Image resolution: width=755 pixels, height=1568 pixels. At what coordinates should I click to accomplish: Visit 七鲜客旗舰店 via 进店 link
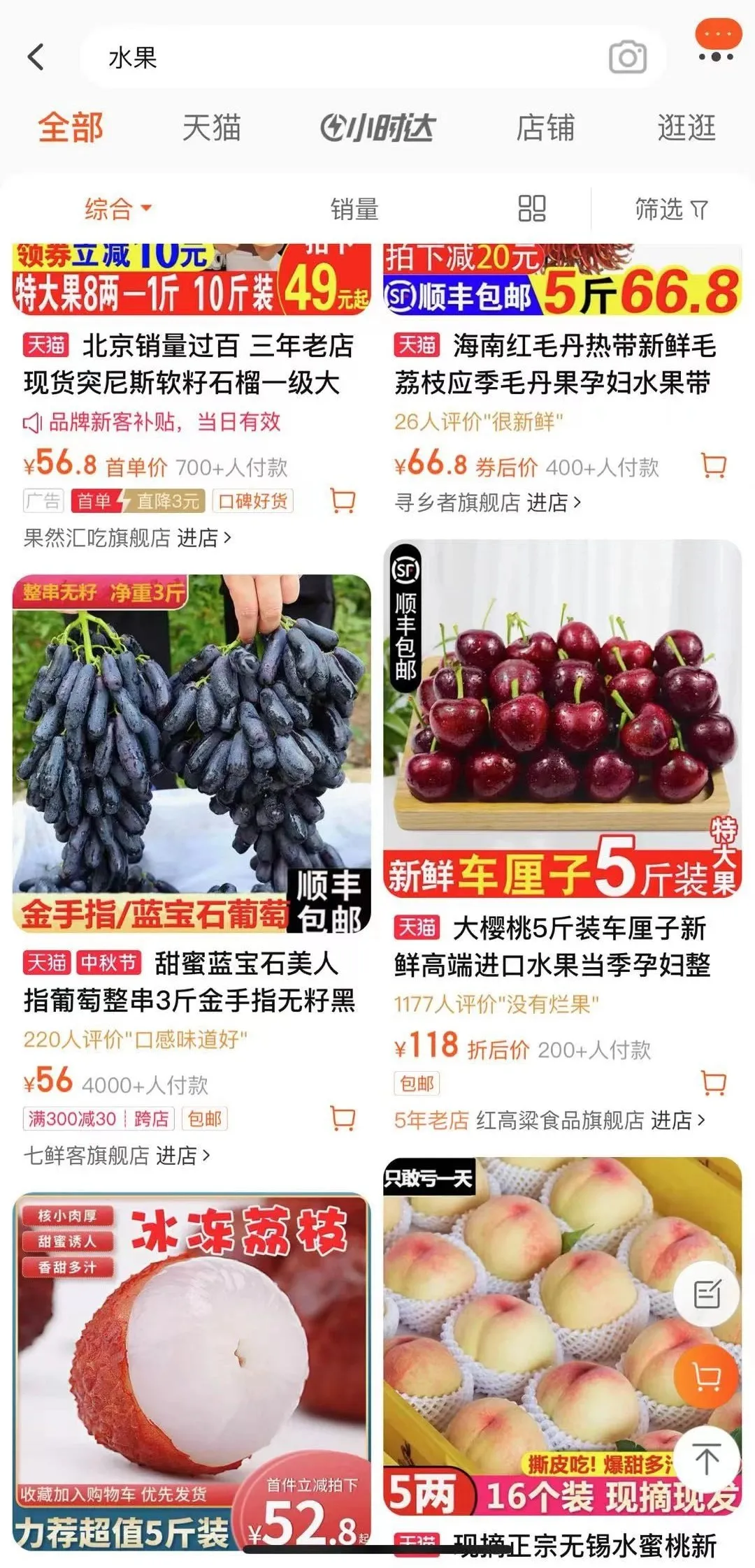click(182, 1155)
